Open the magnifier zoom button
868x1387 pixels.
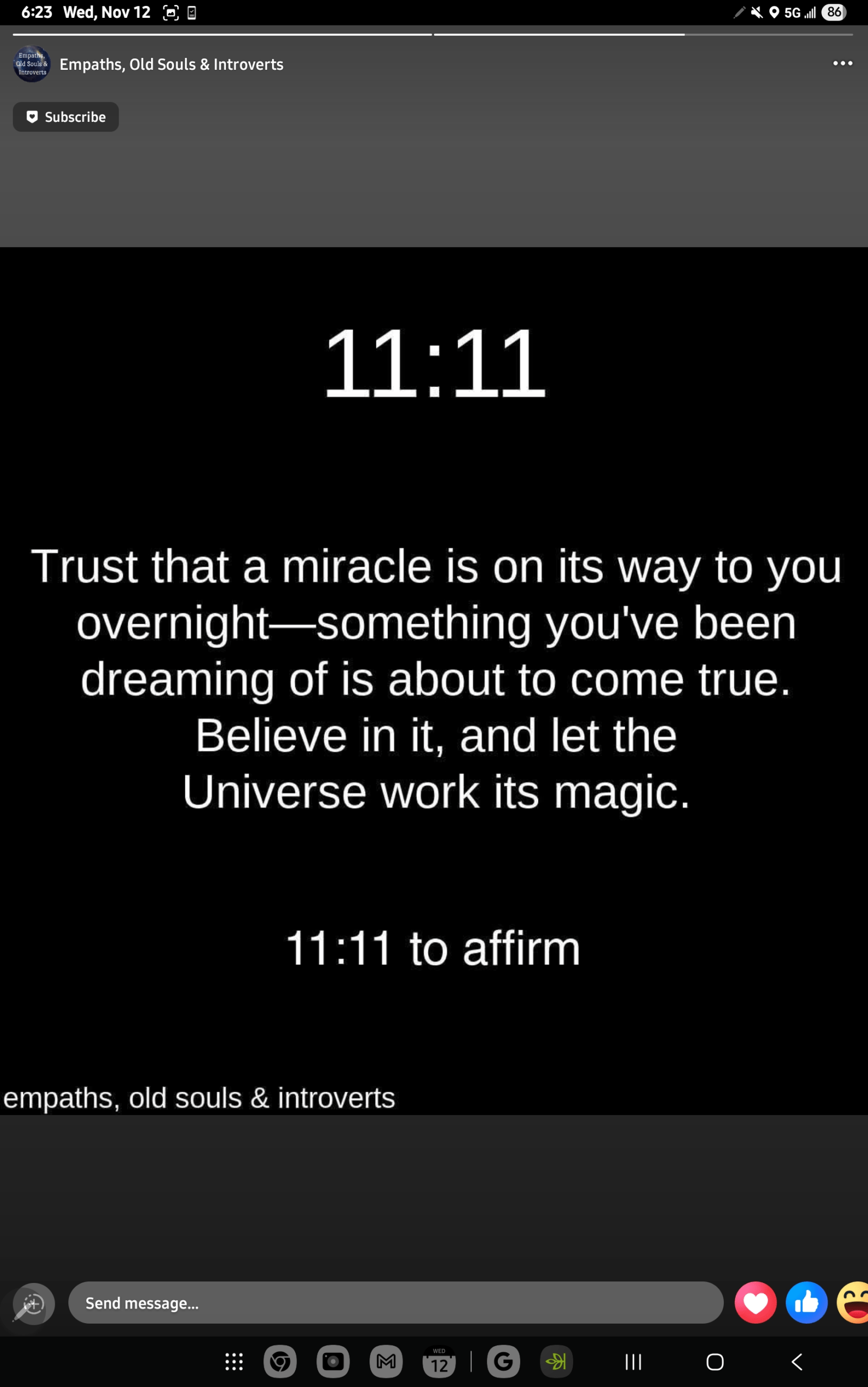tap(33, 1304)
